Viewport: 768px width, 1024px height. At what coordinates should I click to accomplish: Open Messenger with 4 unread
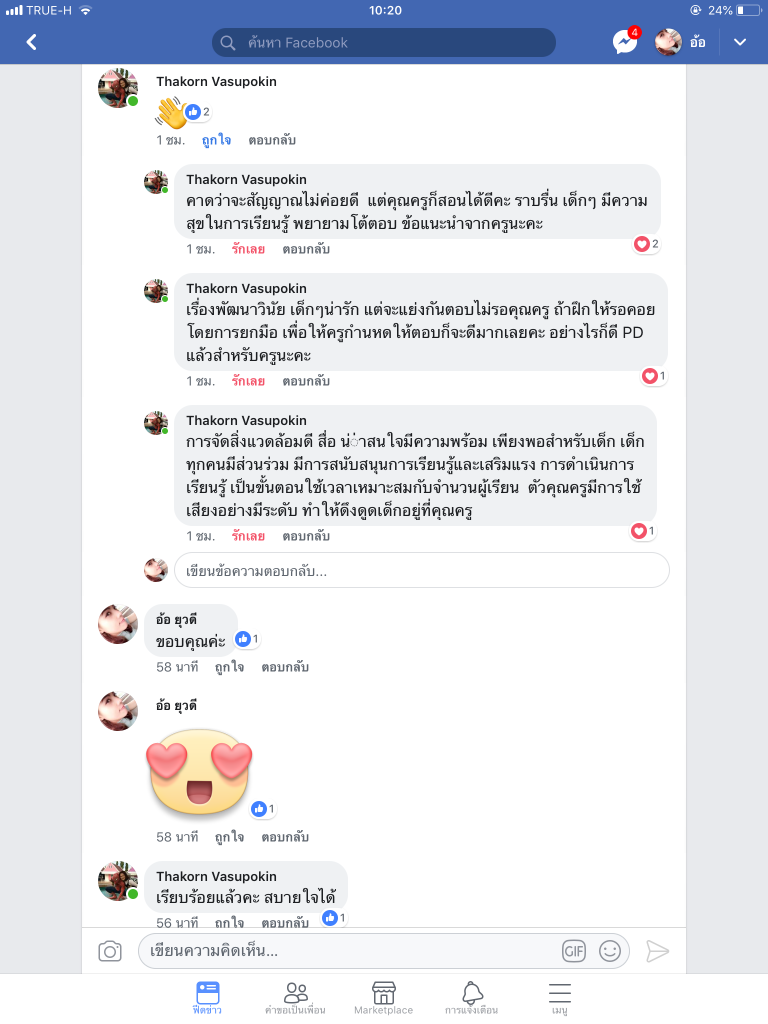(625, 42)
